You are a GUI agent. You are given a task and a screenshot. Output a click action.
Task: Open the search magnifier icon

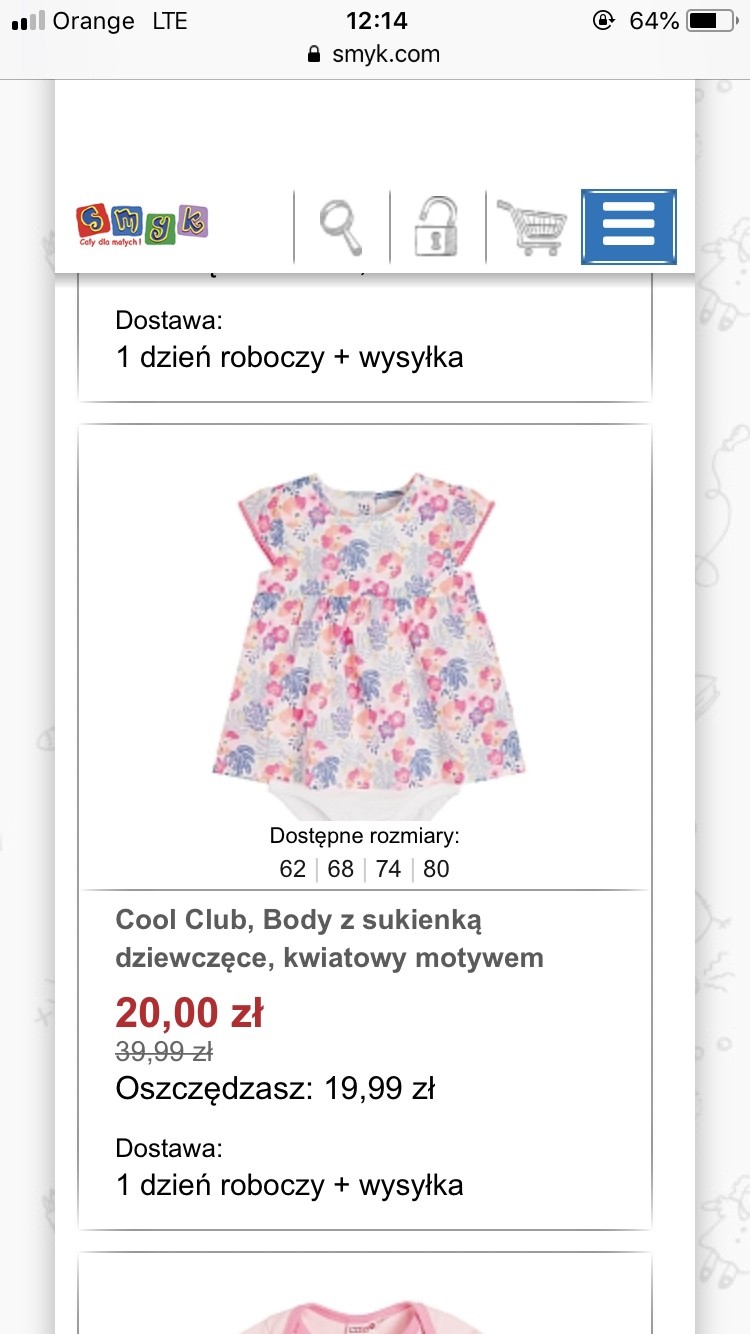click(341, 228)
